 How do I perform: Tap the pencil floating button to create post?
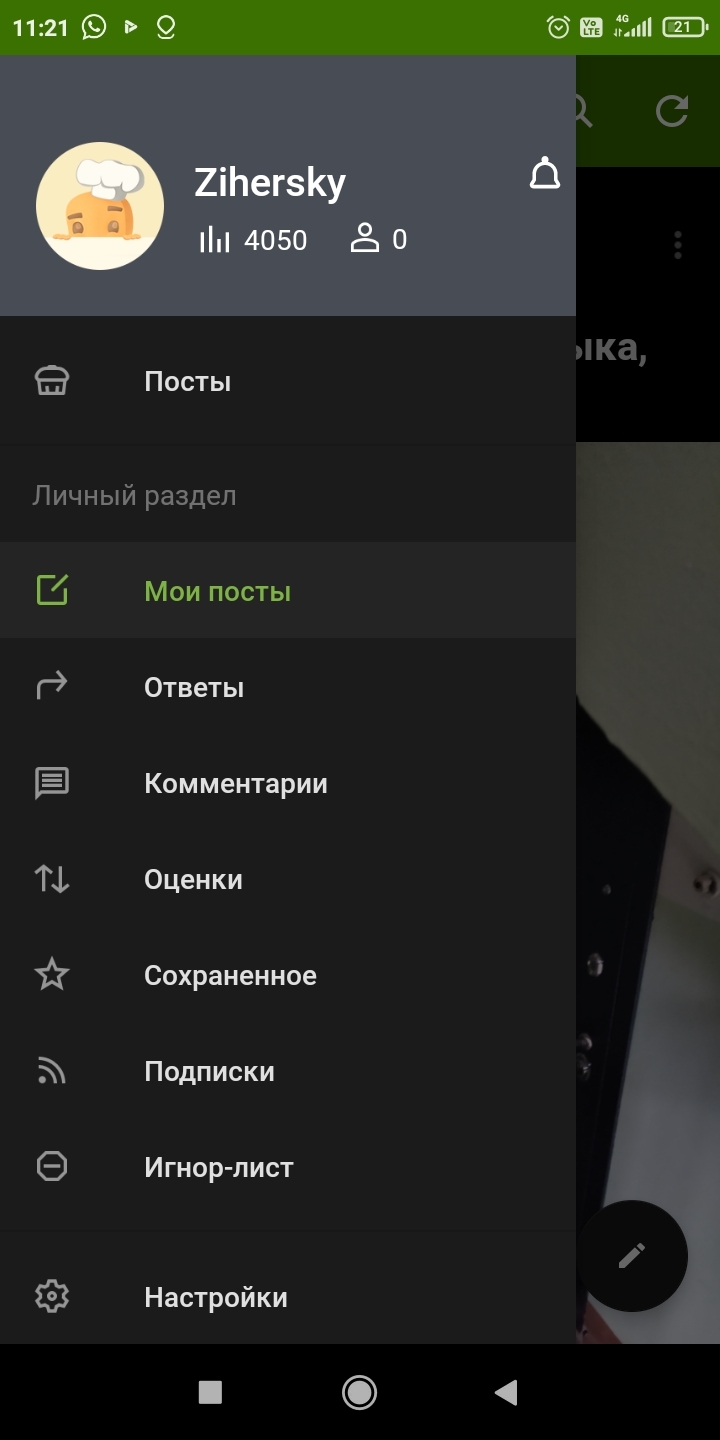tap(632, 1256)
